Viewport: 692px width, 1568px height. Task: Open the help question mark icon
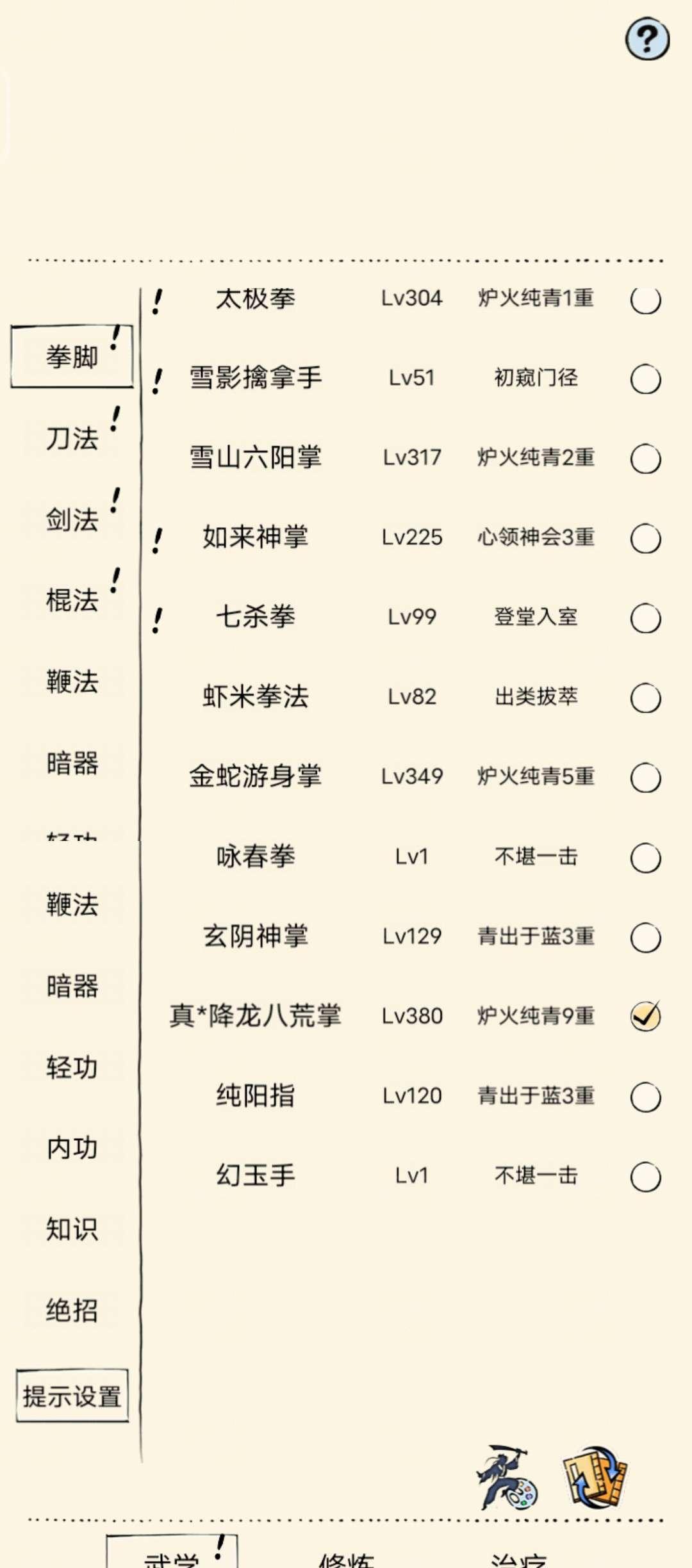(647, 39)
